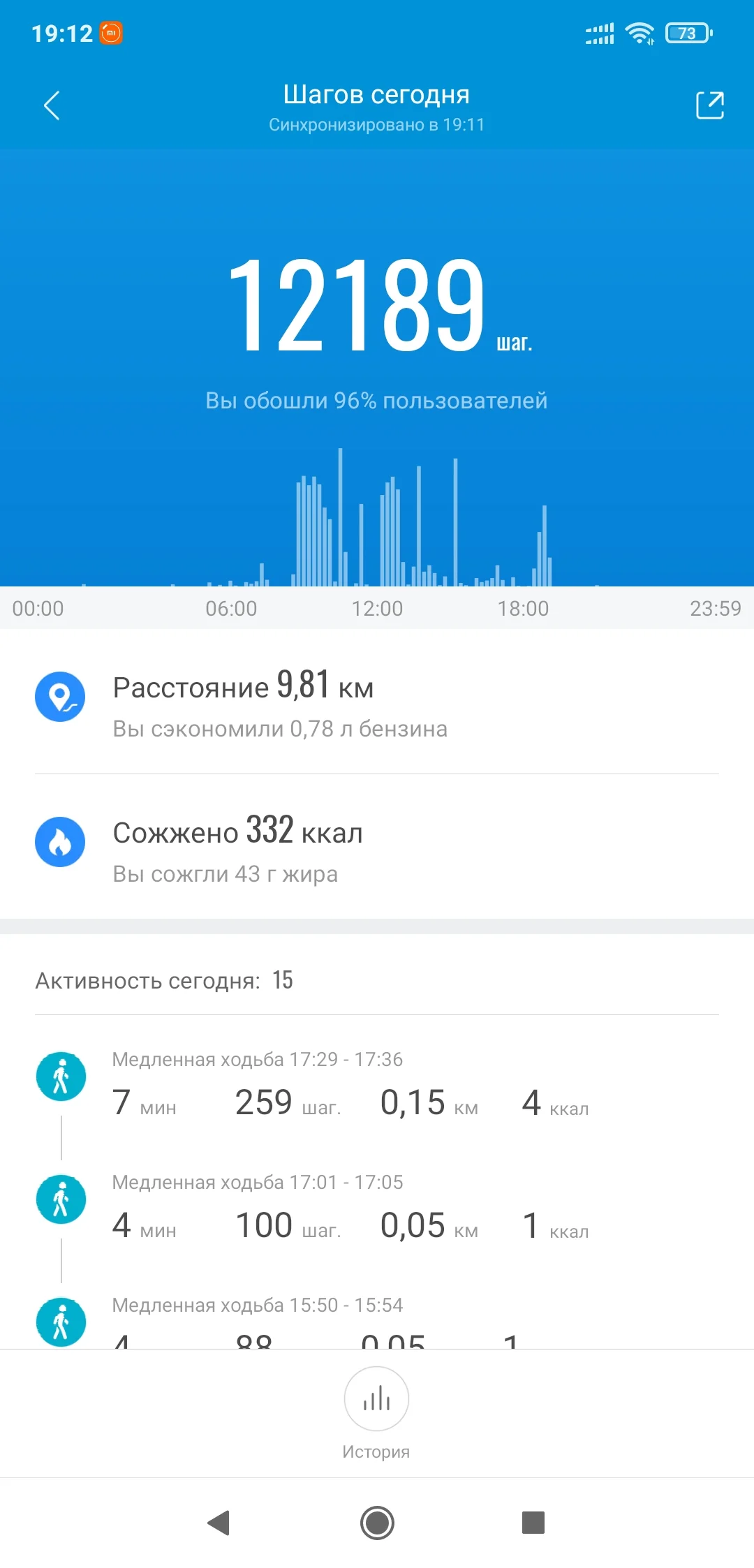Tap the walking icon beside the 17:01 activity
The width and height of the screenshot is (754, 1568).
click(x=61, y=1199)
